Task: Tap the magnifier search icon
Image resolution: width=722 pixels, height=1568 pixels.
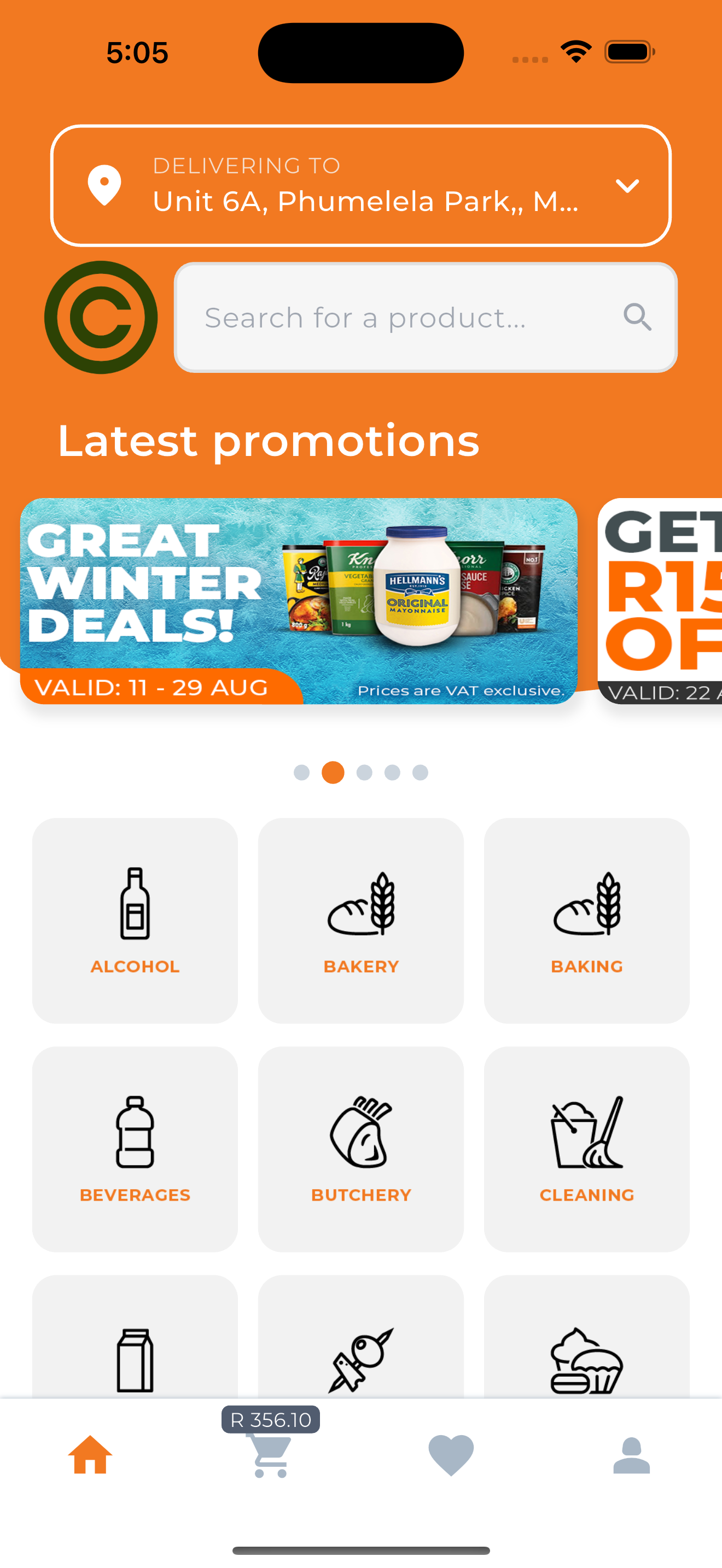Action: coord(637,318)
